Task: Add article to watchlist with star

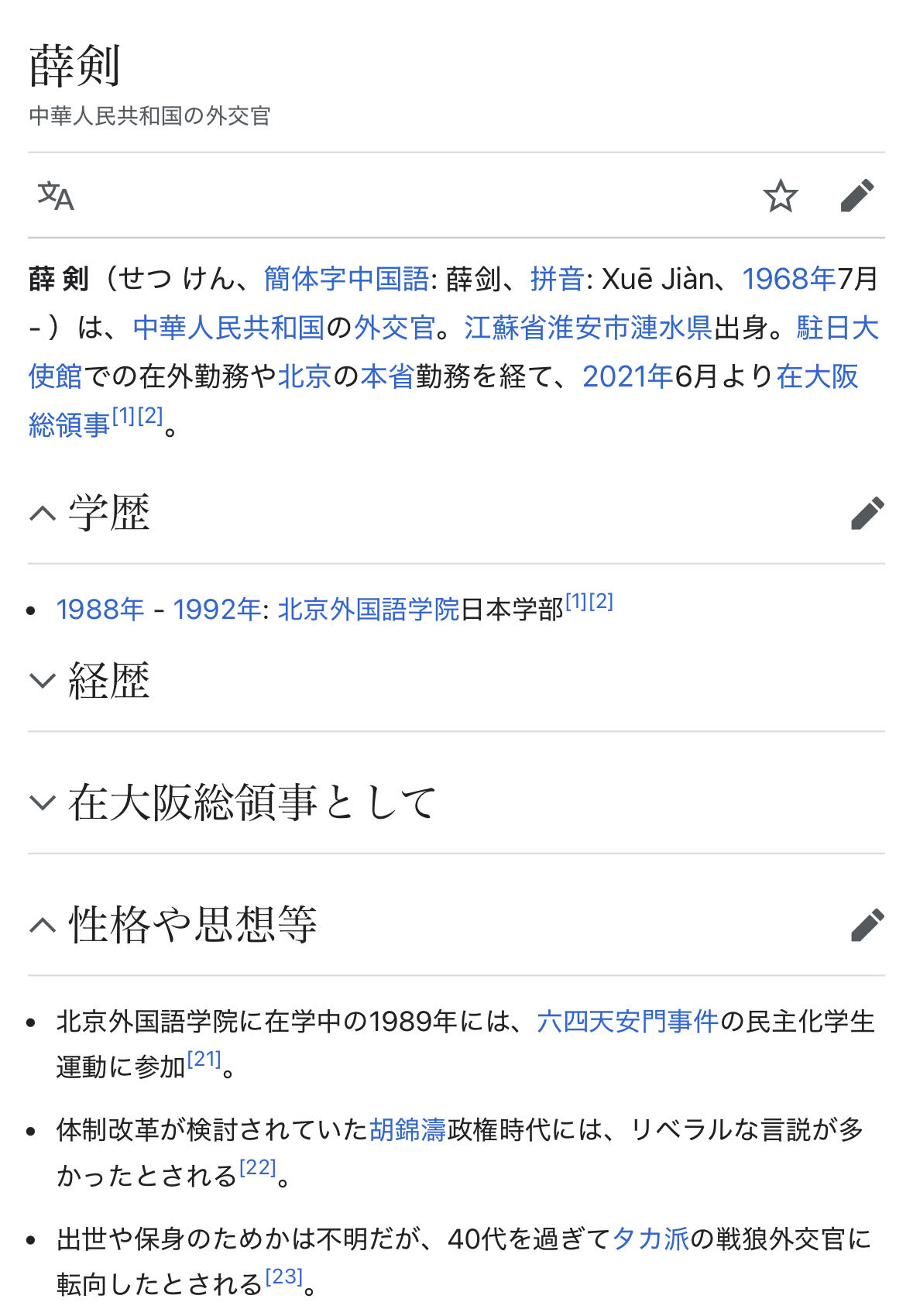Action: pos(780,196)
